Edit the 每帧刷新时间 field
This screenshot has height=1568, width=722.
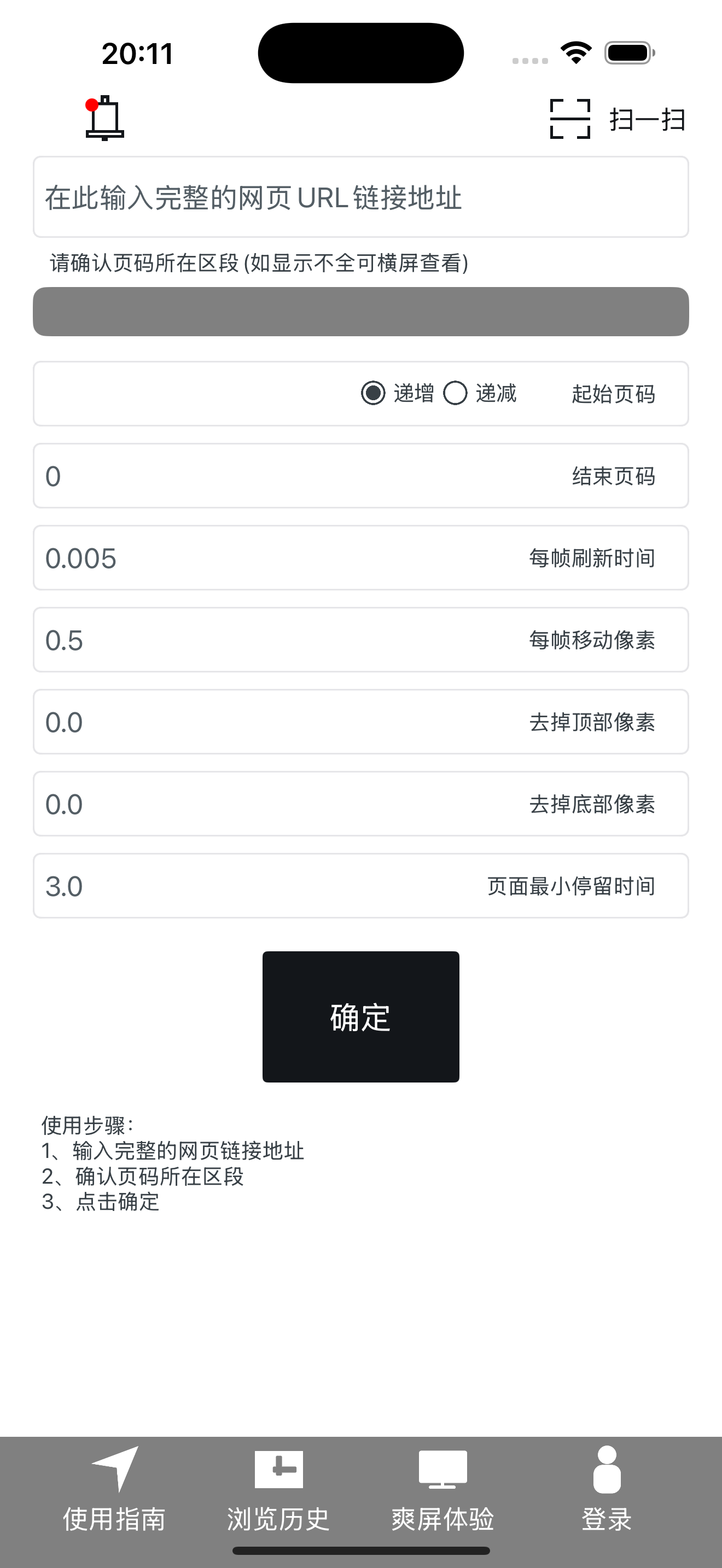(361, 558)
